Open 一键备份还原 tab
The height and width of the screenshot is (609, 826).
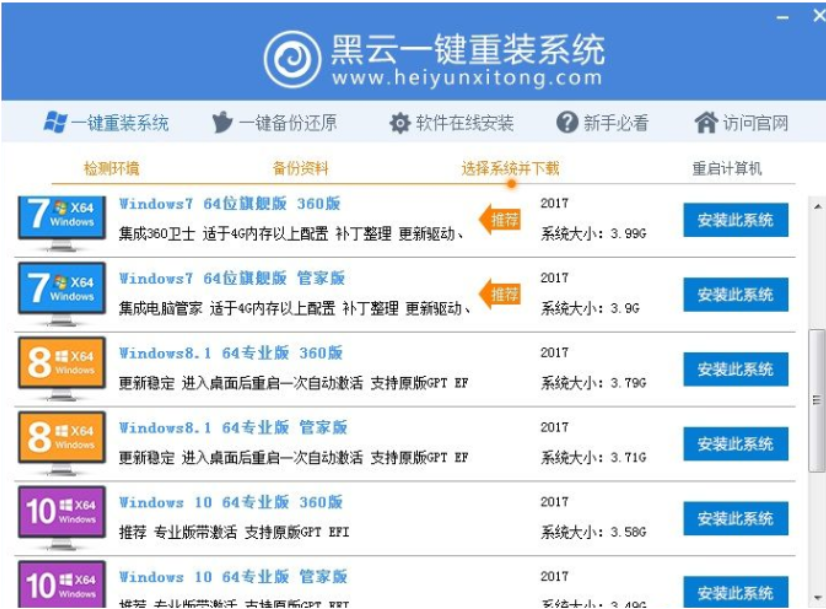point(274,123)
